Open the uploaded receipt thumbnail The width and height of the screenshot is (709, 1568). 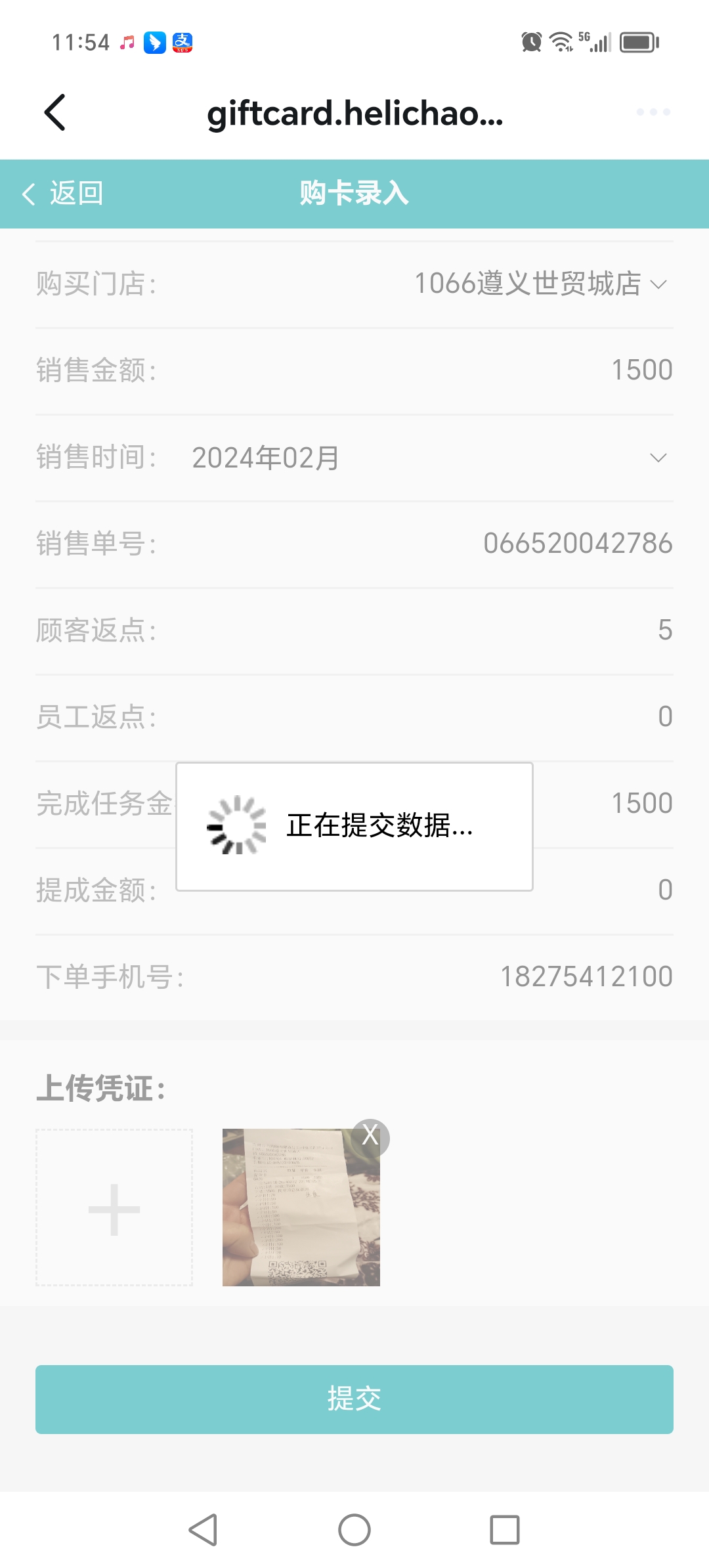click(x=295, y=1215)
